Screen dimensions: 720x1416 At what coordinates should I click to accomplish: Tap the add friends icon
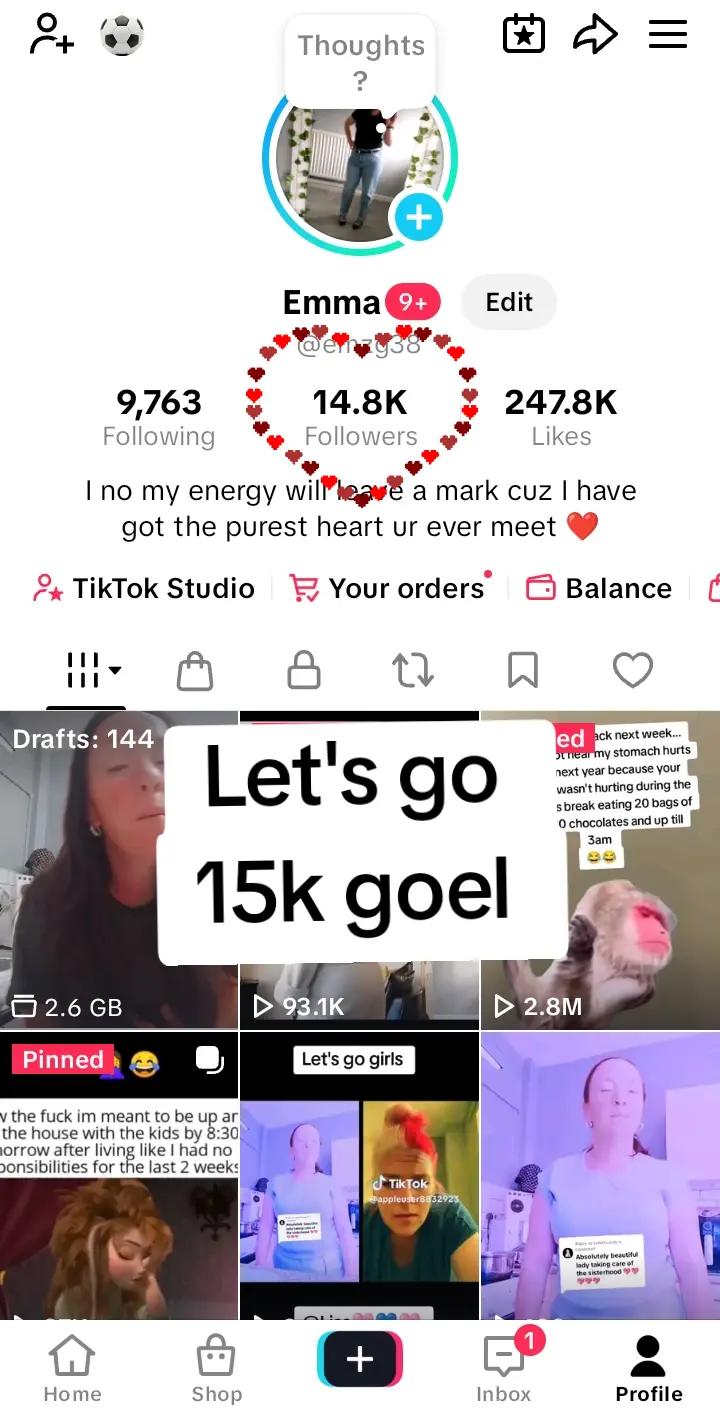tap(51, 35)
